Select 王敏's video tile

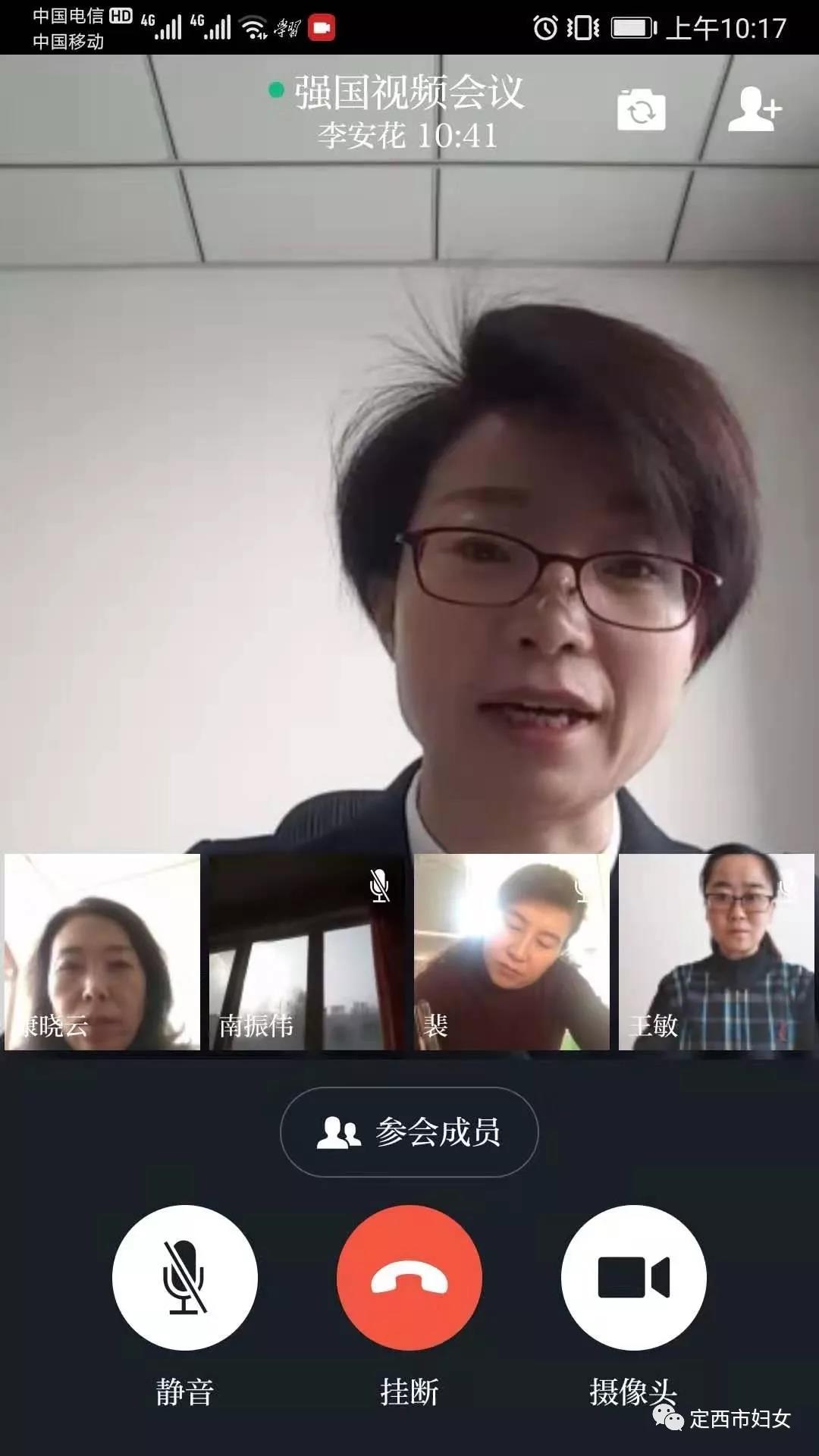click(716, 952)
